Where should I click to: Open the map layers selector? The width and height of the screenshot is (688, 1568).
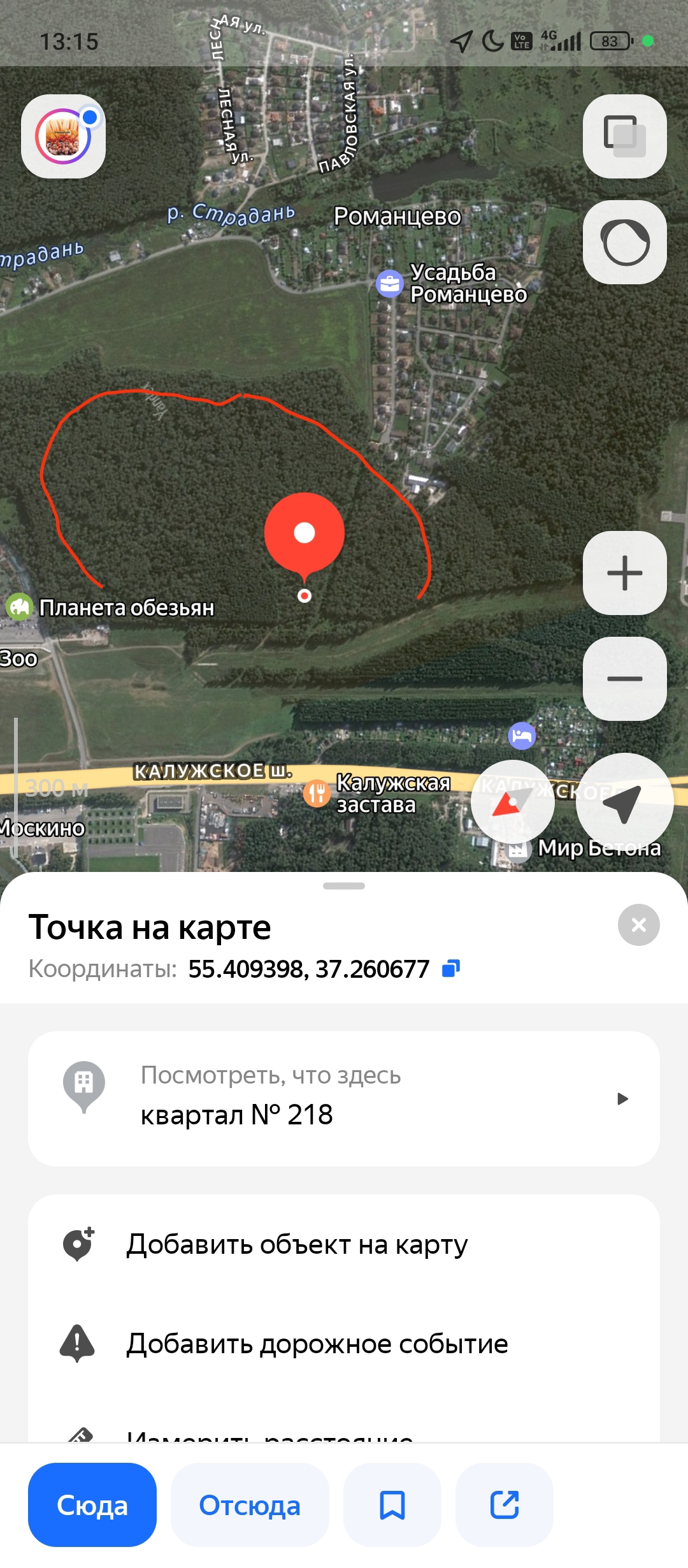pos(624,136)
